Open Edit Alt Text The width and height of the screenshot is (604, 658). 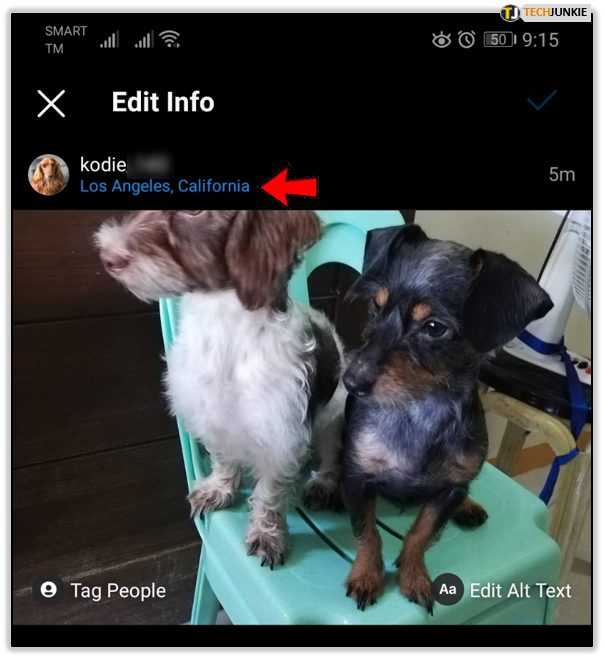pyautogui.click(x=505, y=590)
